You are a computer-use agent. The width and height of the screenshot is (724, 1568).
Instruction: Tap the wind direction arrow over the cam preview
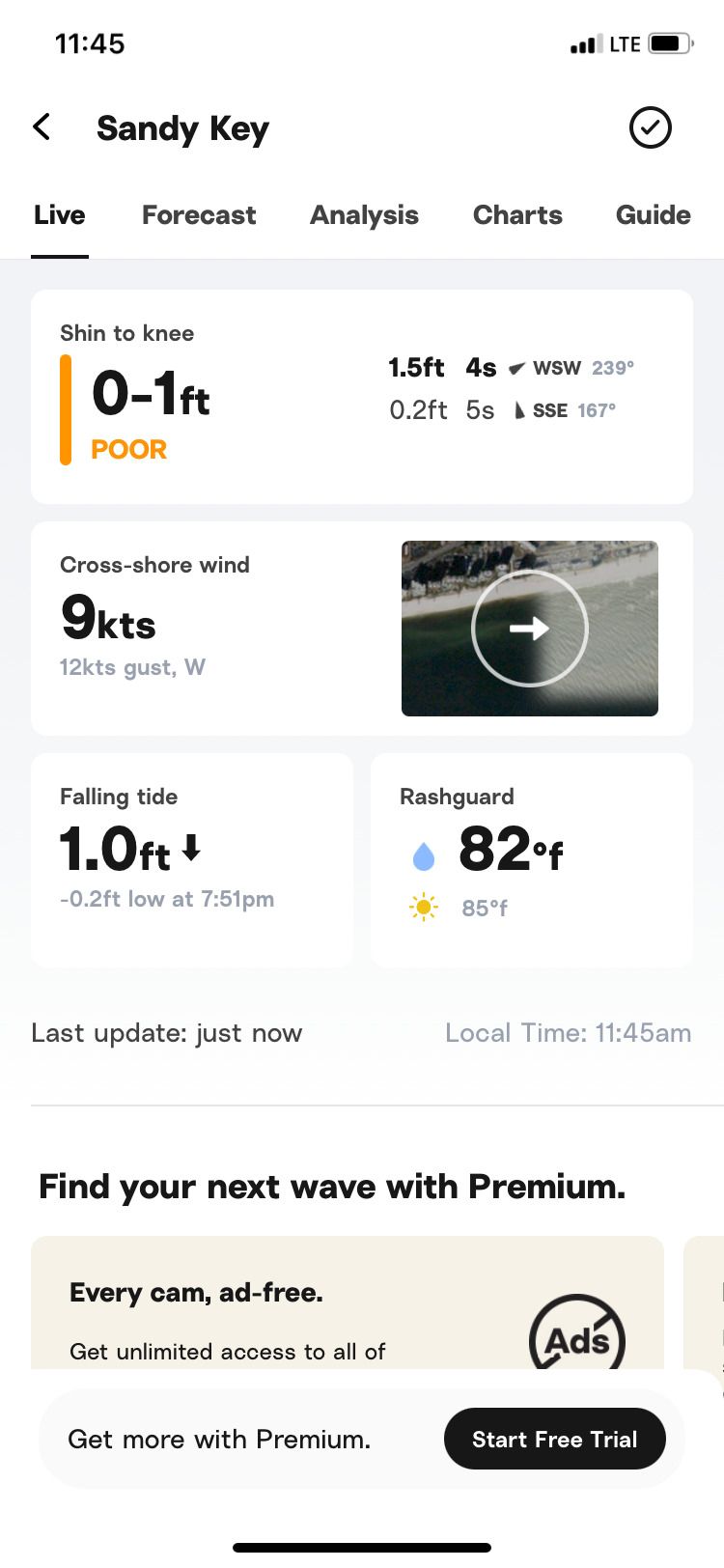tap(529, 628)
